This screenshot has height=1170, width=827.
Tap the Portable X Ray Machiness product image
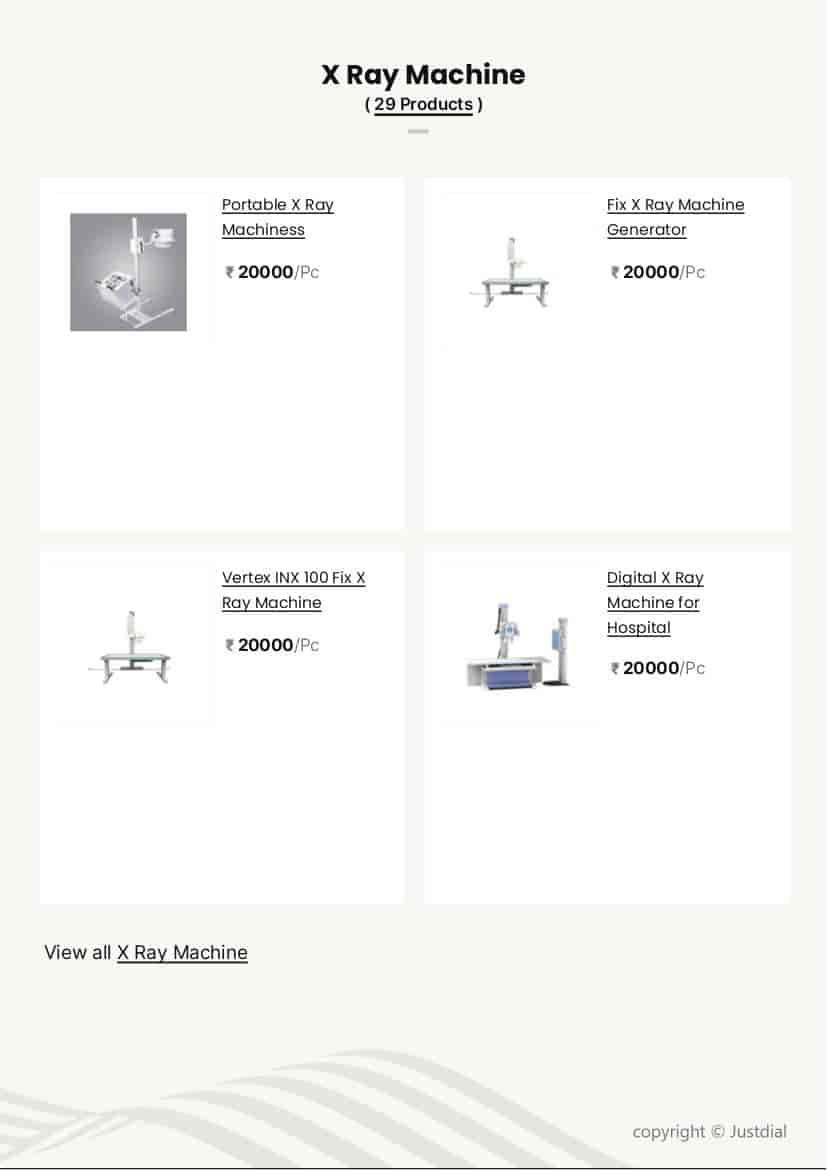point(128,271)
